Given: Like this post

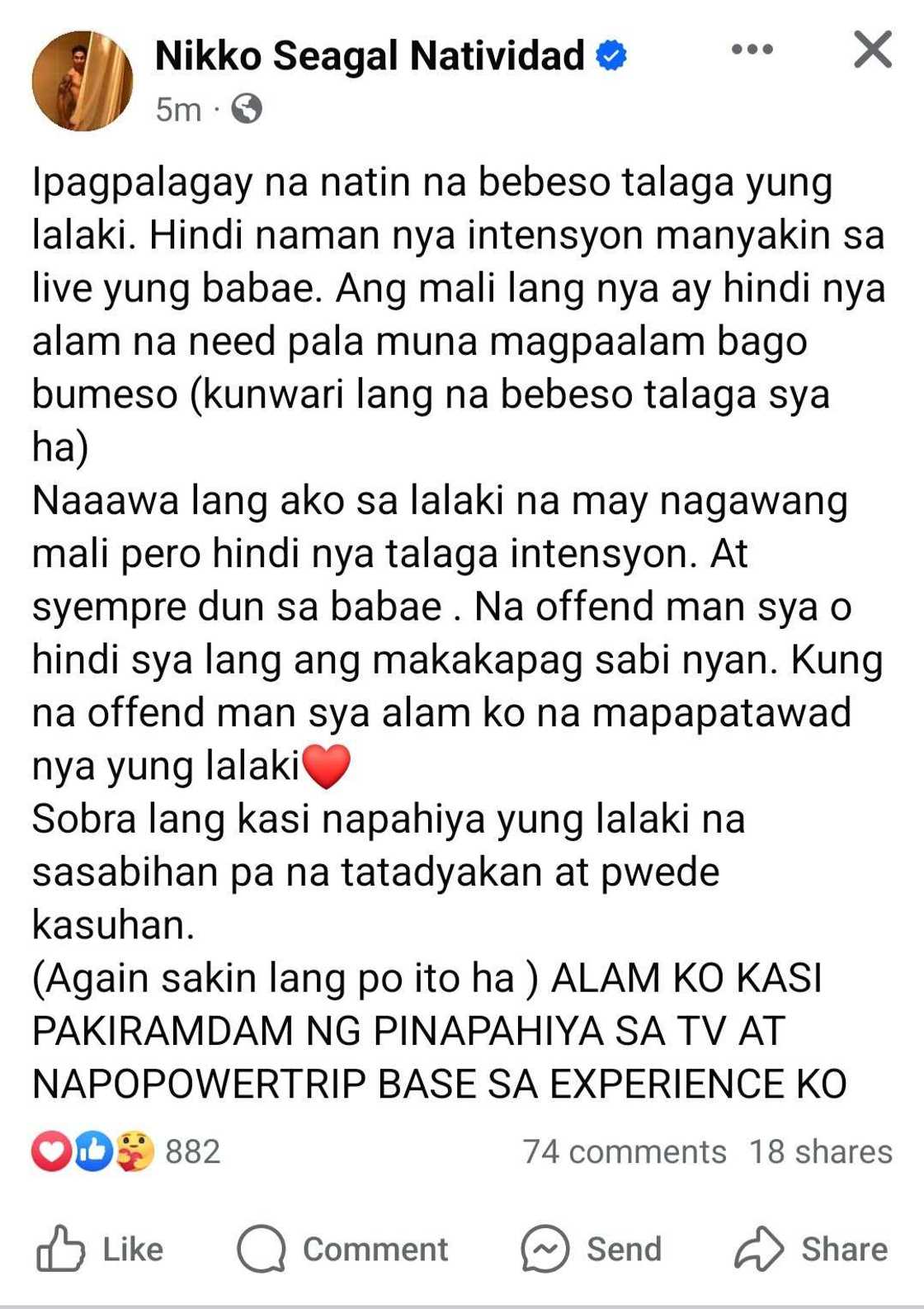Looking at the screenshot, I should [101, 1249].
